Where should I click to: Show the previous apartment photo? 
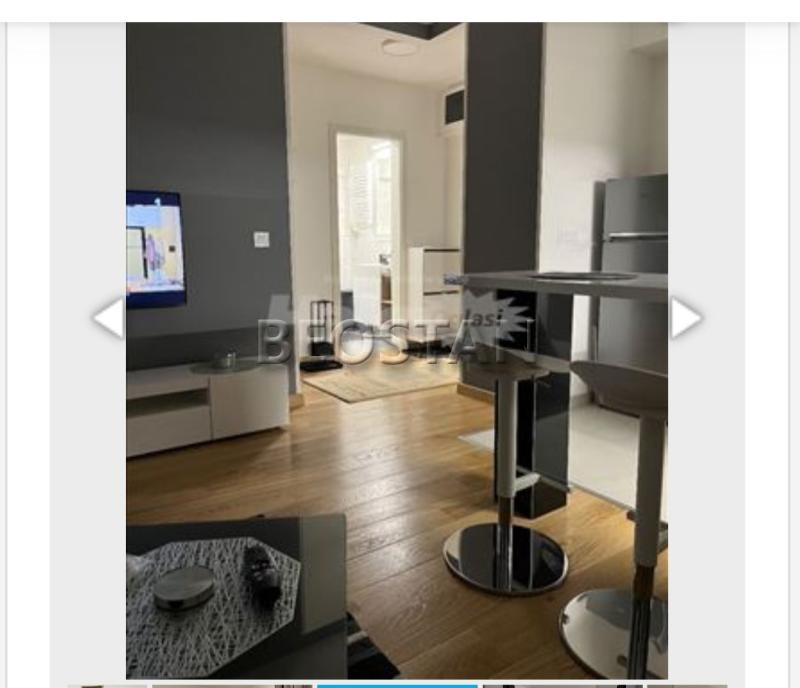(x=108, y=318)
